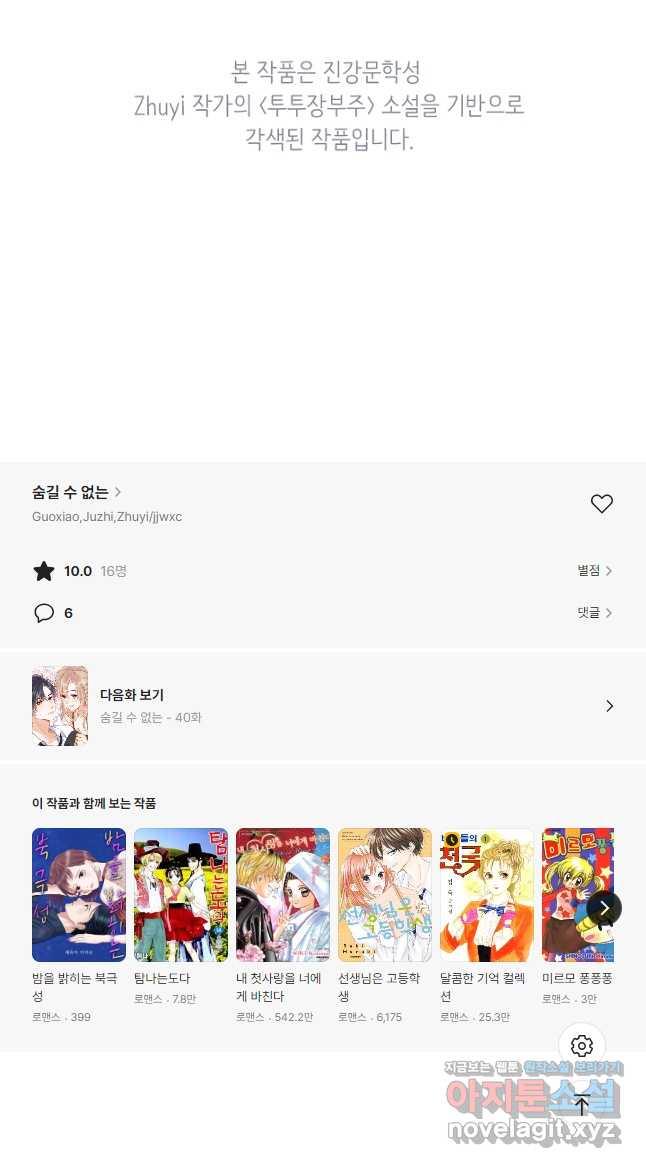Open the viewer settings gear

pyautogui.click(x=582, y=1046)
